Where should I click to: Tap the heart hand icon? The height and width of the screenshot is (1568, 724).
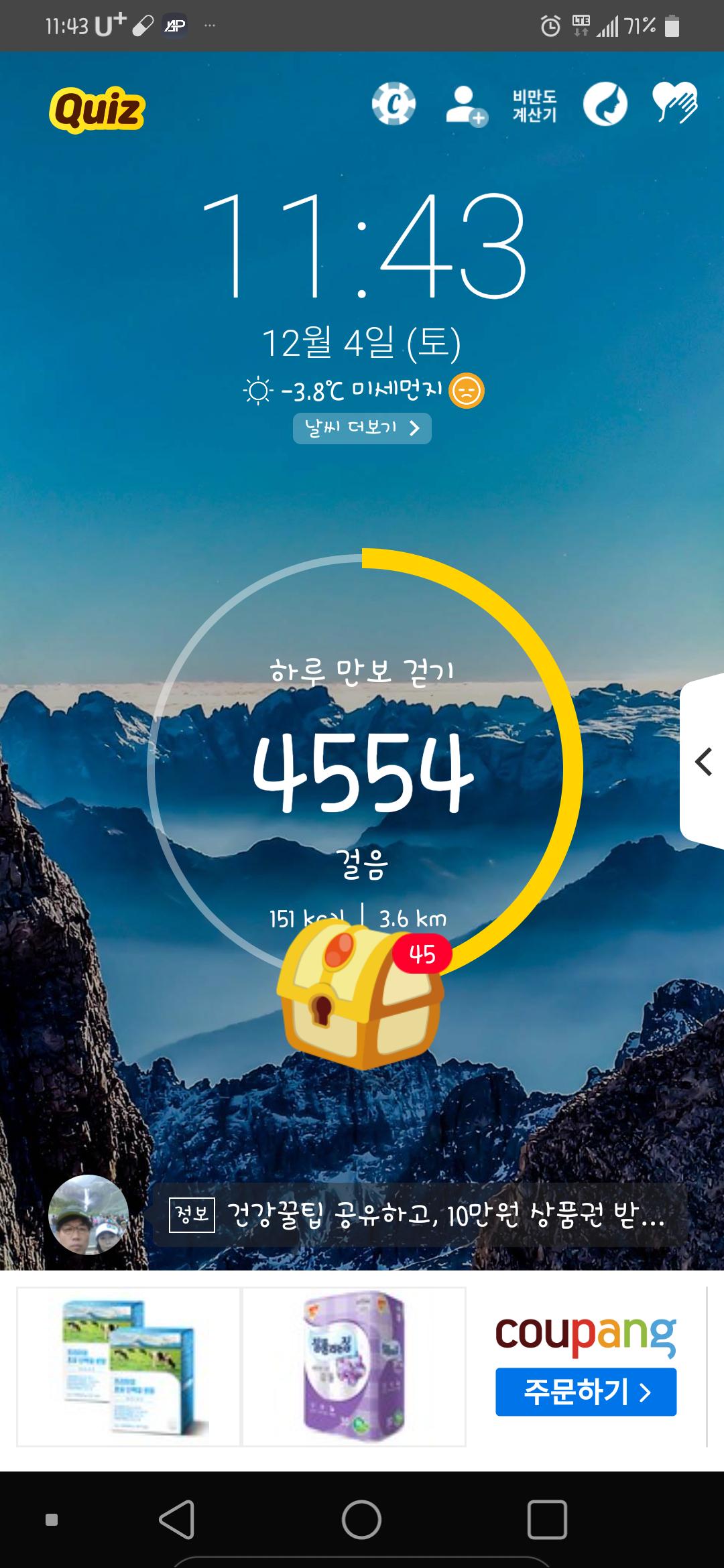point(675,103)
